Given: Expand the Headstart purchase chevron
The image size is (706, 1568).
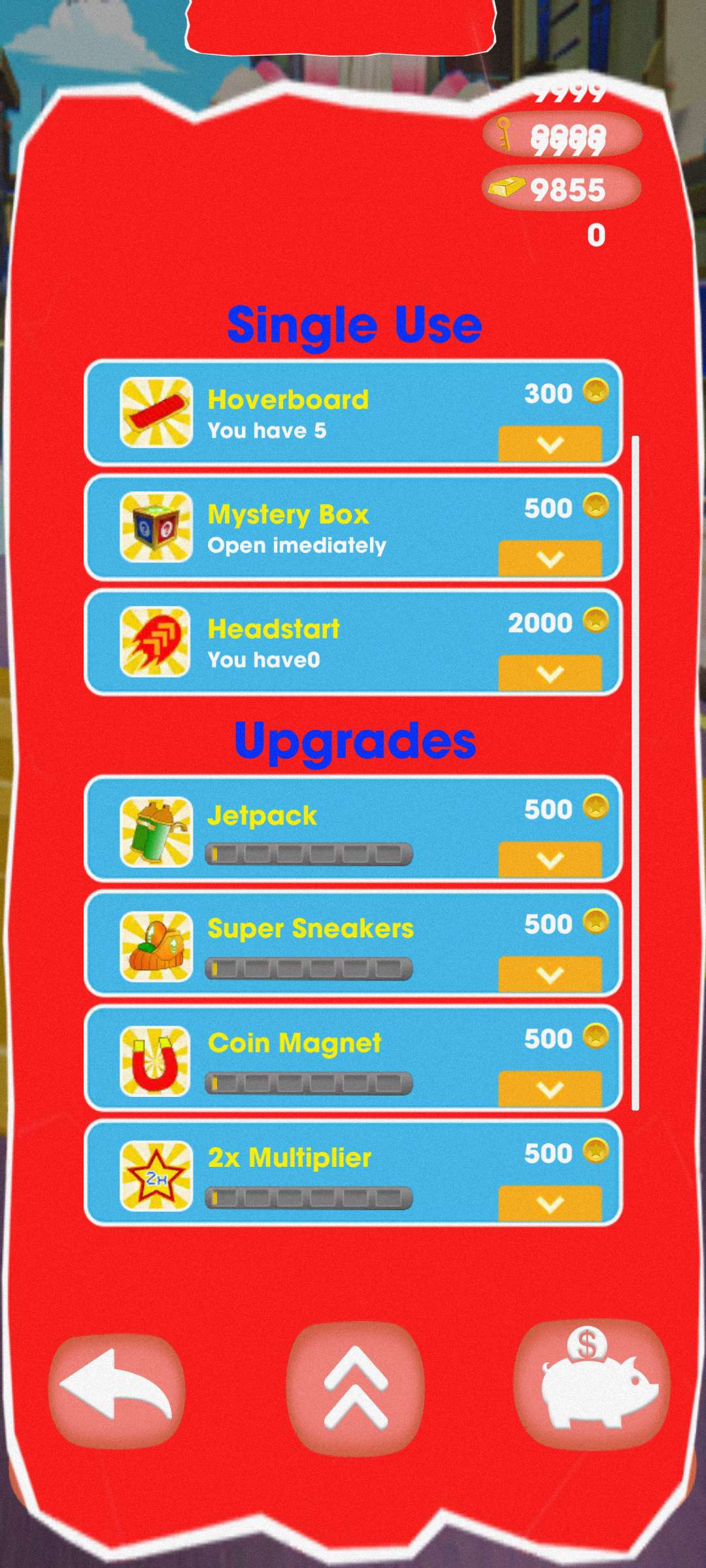Looking at the screenshot, I should [x=550, y=674].
